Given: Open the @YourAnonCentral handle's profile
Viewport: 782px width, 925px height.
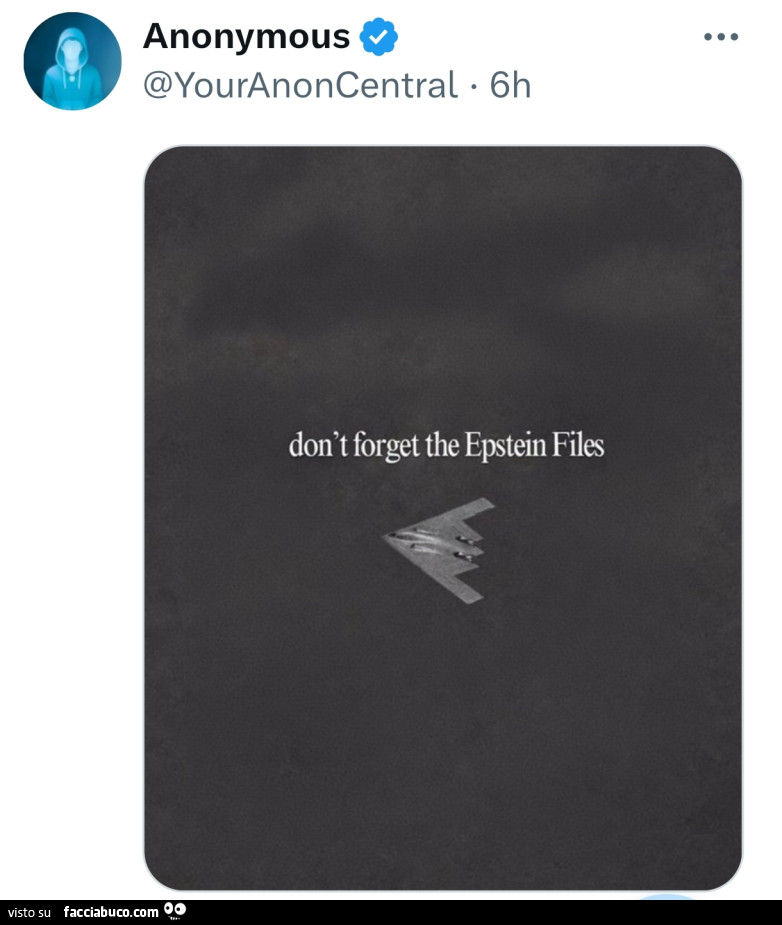Looking at the screenshot, I should [300, 86].
